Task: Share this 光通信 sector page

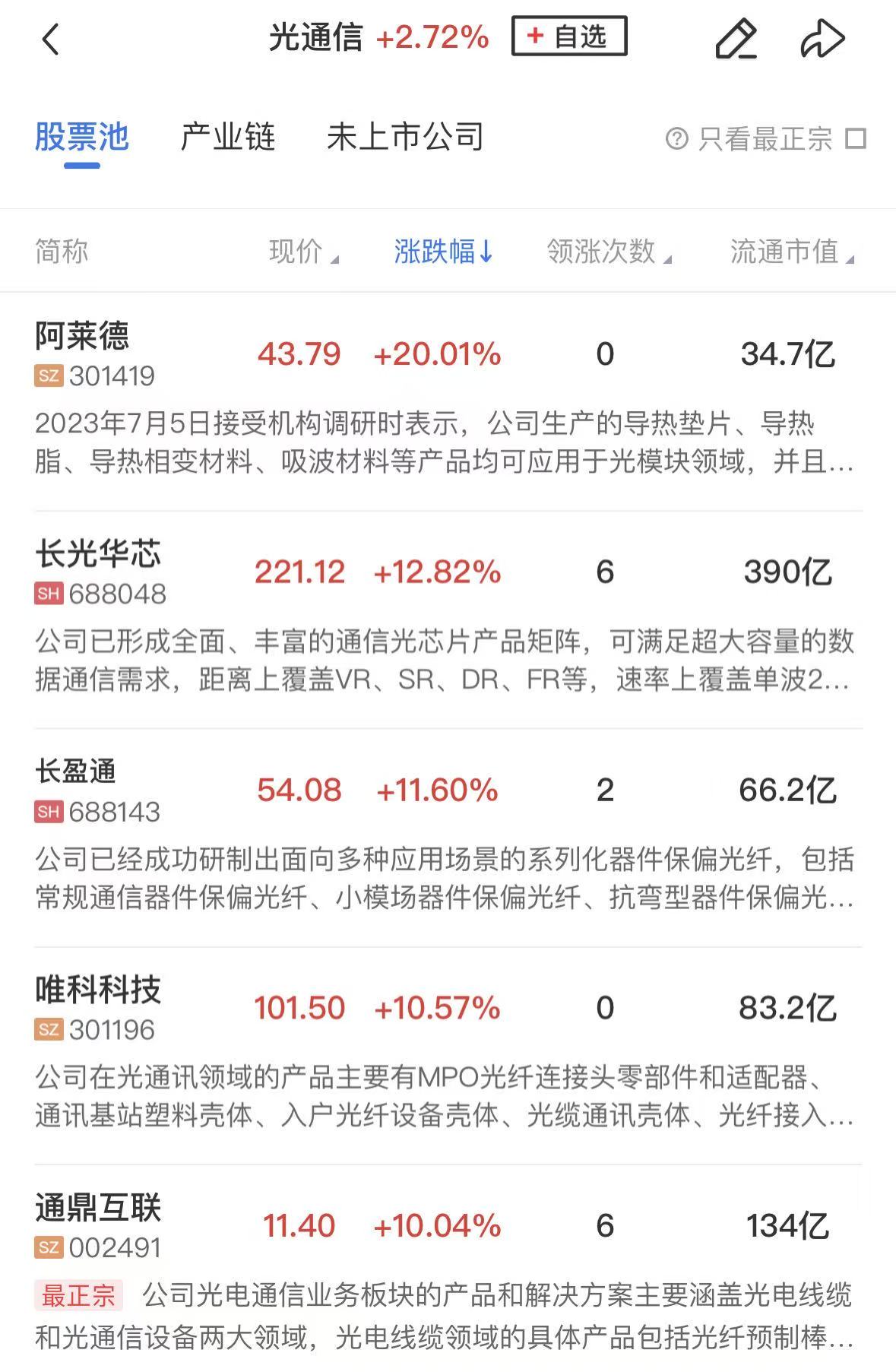Action: click(822, 39)
